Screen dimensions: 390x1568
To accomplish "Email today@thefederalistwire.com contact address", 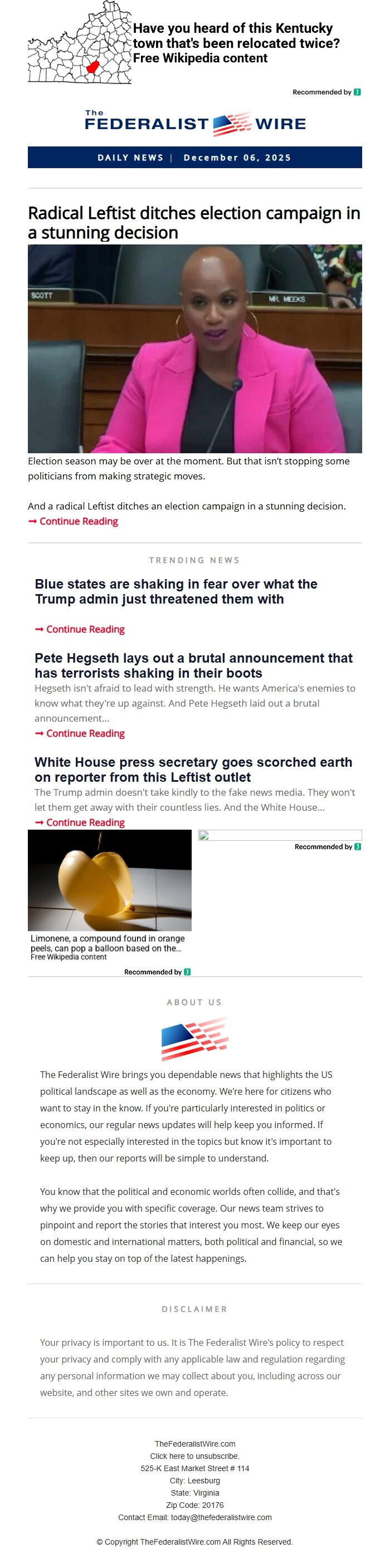I will pyautogui.click(x=221, y=1517).
